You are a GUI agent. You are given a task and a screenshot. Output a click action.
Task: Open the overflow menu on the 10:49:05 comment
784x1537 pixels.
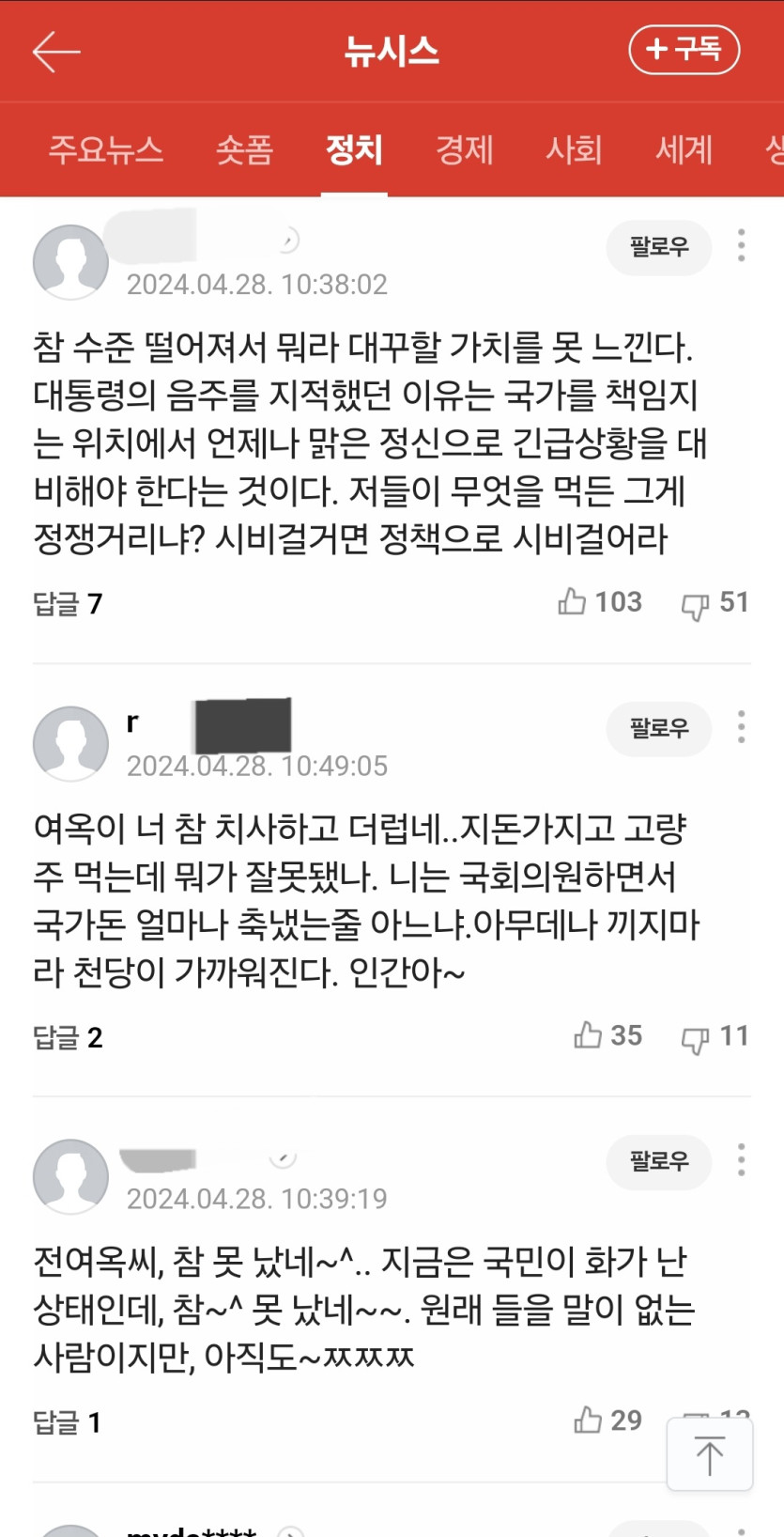click(742, 726)
